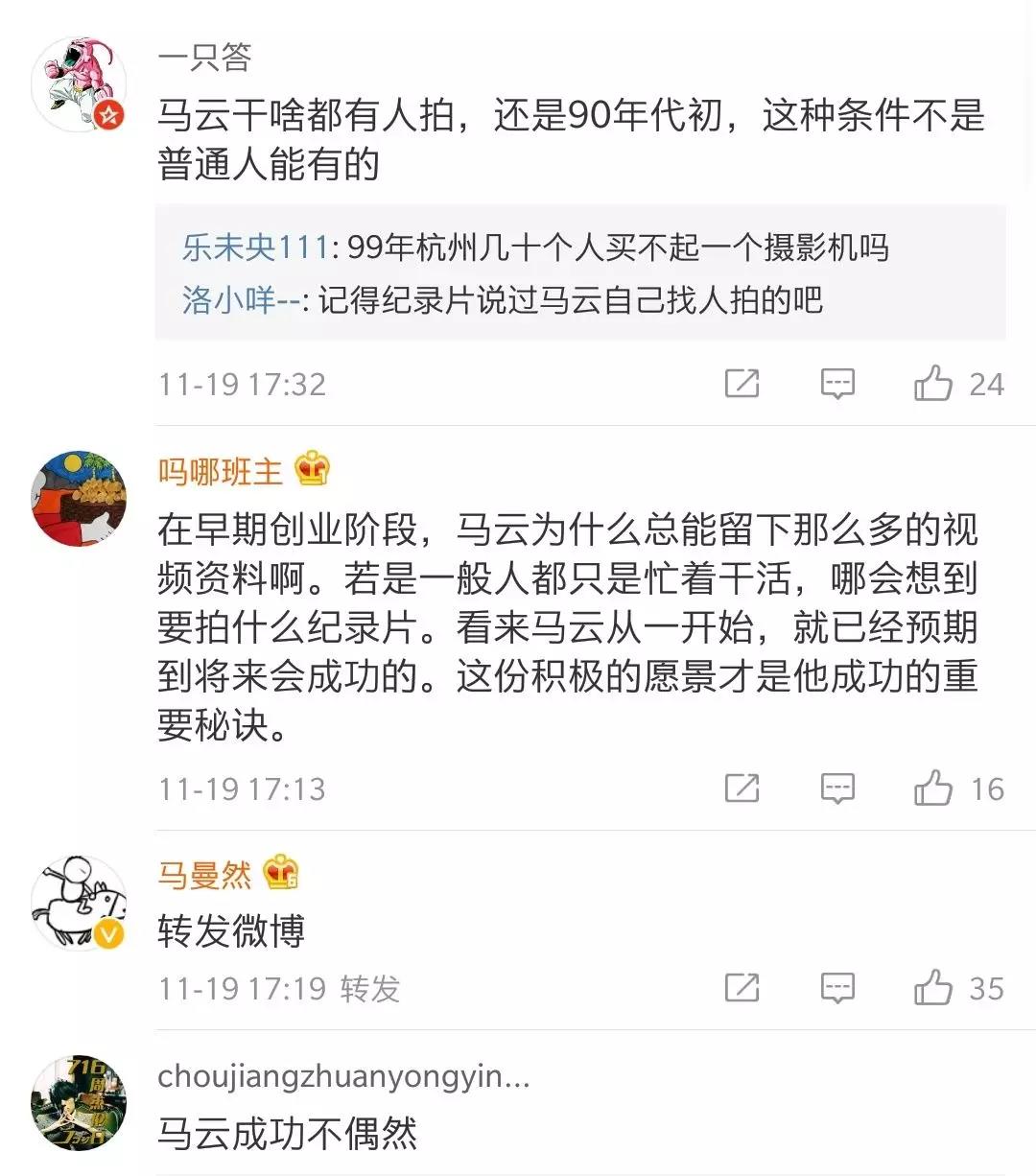The height and width of the screenshot is (1176, 1036).
Task: Like 吗哪班主's comment
Action: pos(932,788)
